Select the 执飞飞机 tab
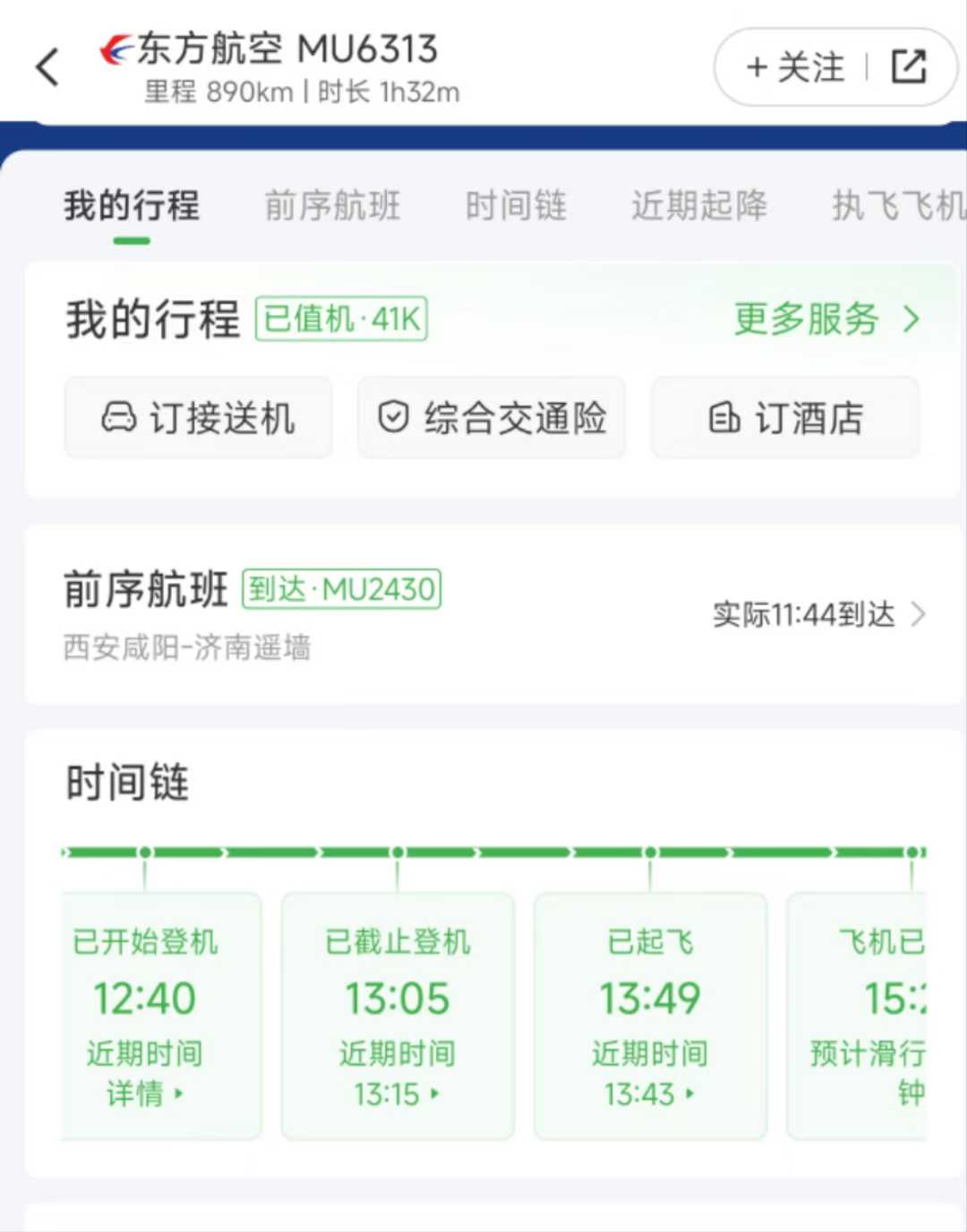Viewport: 967px width, 1232px height. click(898, 206)
